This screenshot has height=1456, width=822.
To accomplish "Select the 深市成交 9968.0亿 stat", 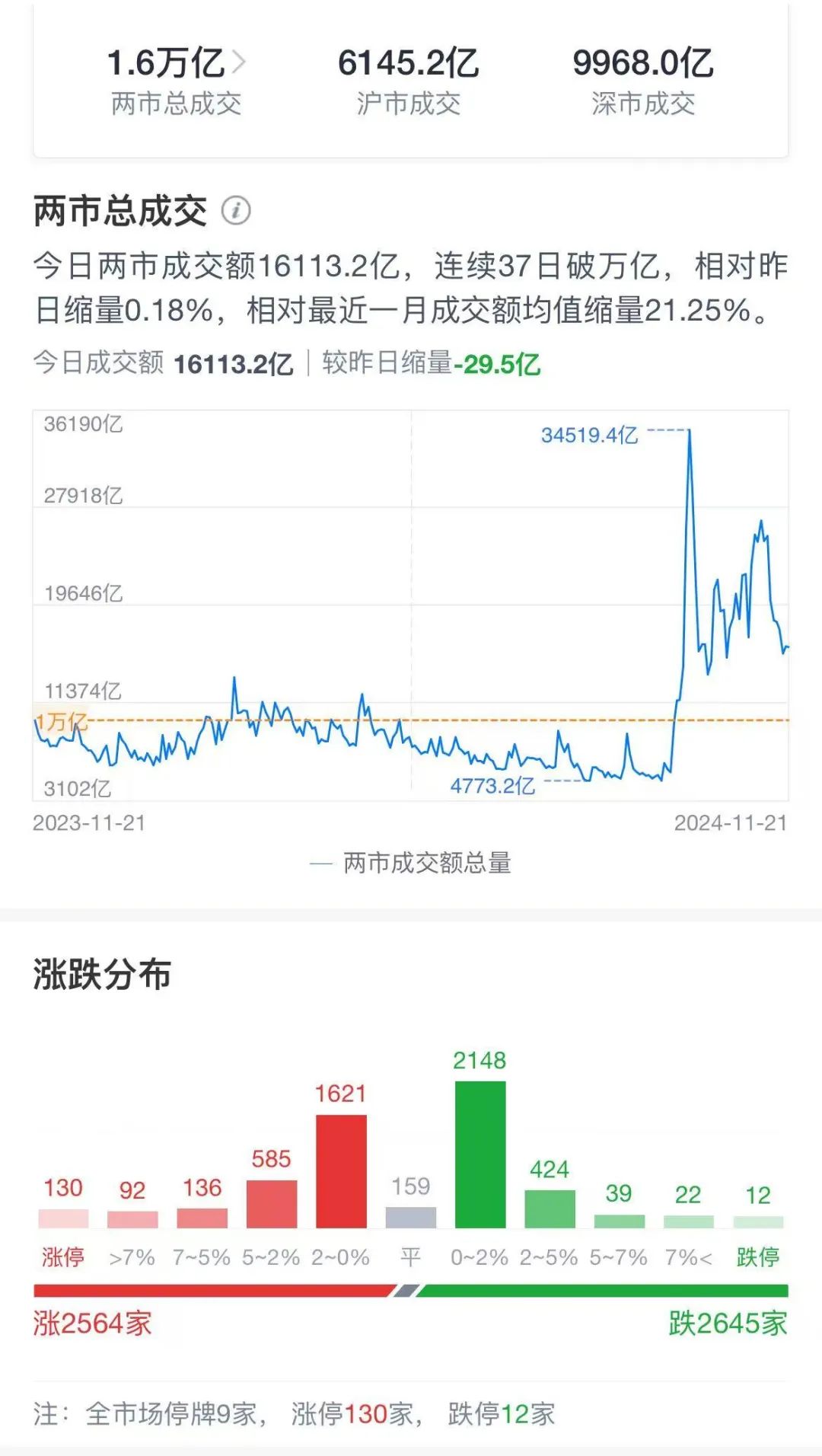I will (x=643, y=81).
